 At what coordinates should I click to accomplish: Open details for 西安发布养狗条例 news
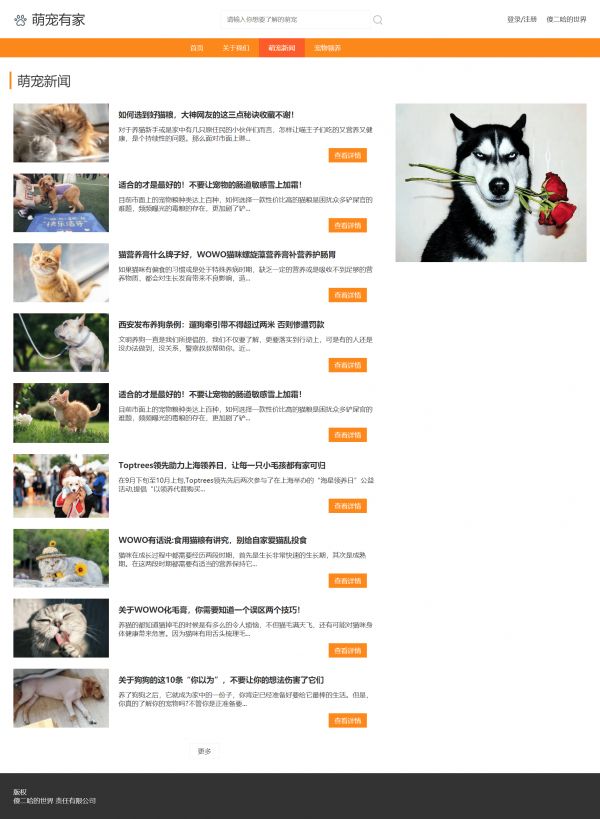coord(347,365)
